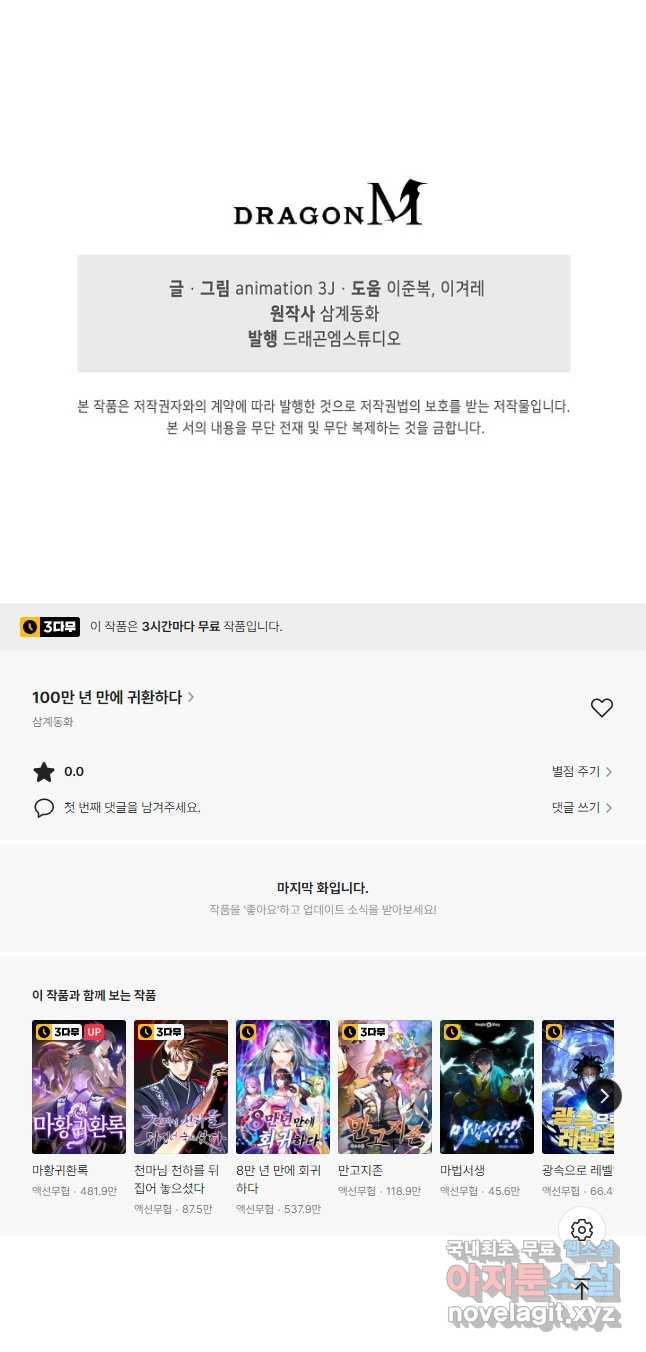Open the 만고지존 webtoon card
646x1352 pixels.
coord(385,1087)
